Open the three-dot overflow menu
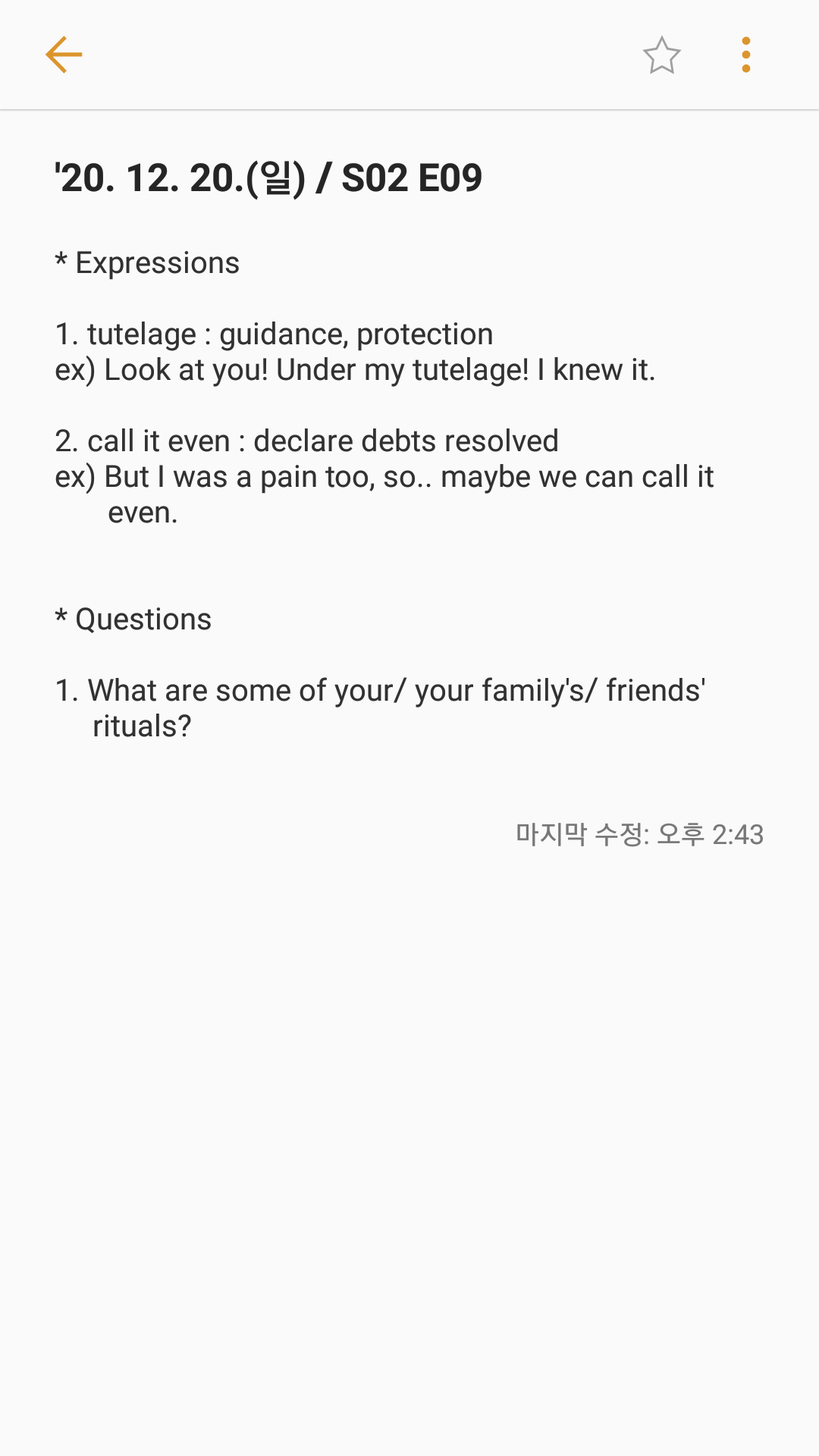Image resolution: width=819 pixels, height=1456 pixels. coord(746,55)
